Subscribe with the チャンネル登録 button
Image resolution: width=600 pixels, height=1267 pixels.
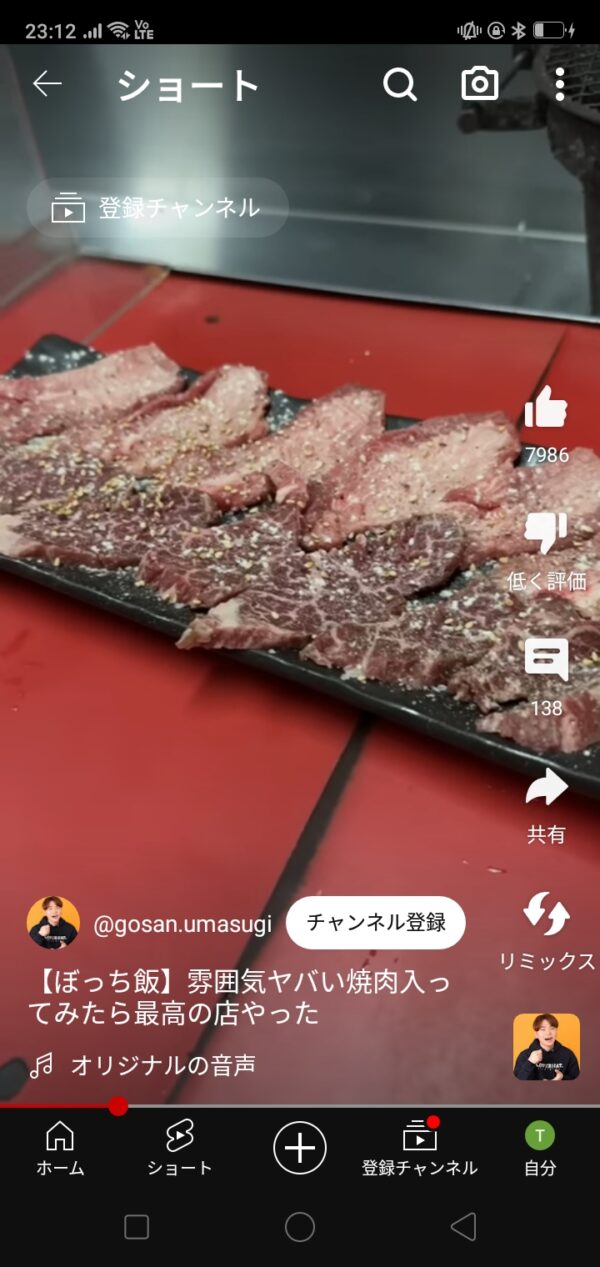tap(376, 922)
